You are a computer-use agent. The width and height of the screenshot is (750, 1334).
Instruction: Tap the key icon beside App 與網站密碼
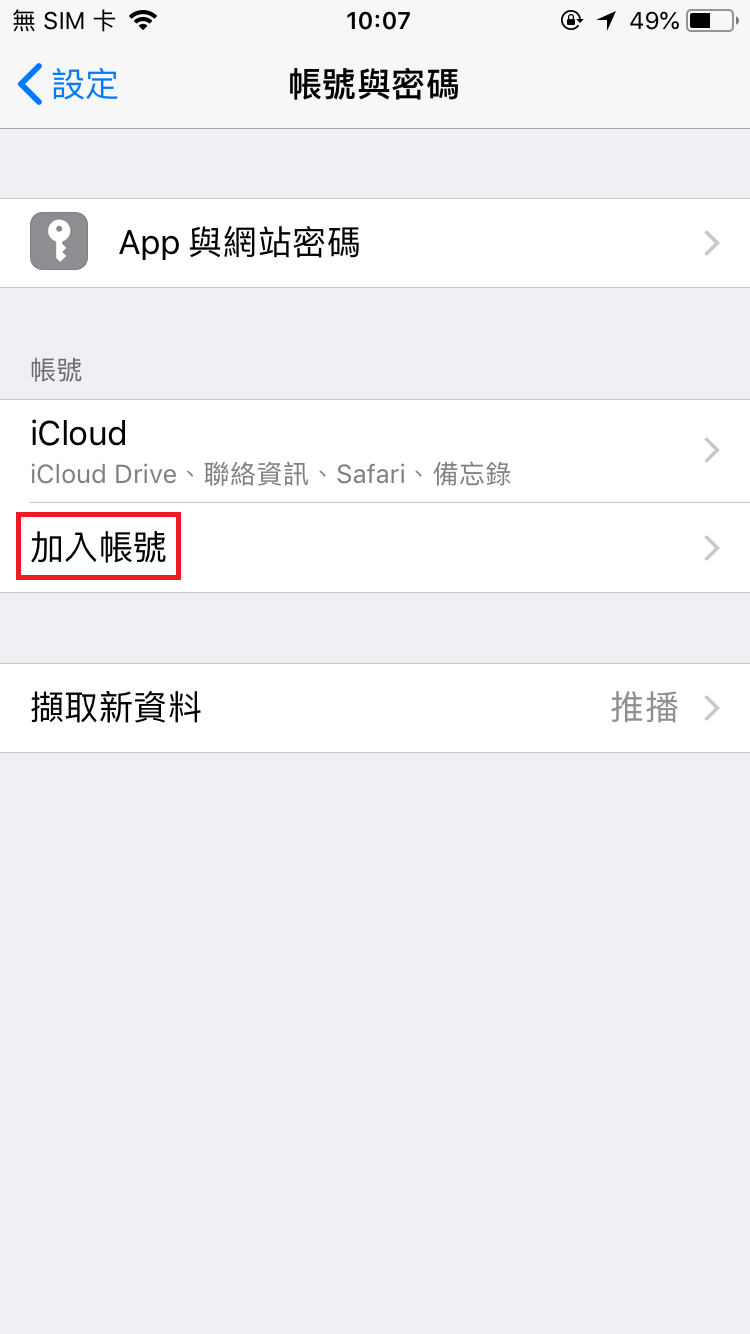pos(58,242)
